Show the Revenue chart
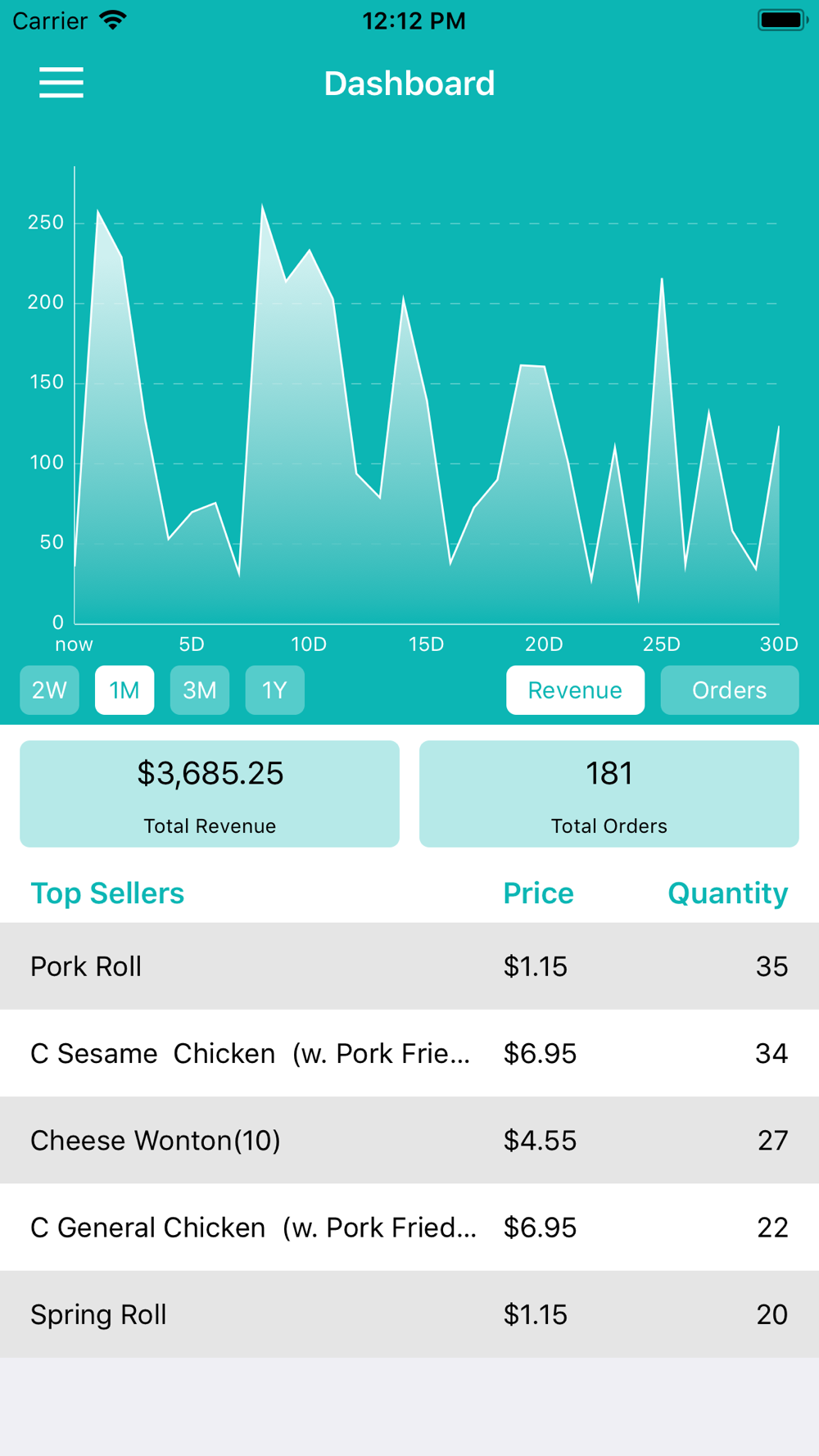The width and height of the screenshot is (819, 1456). pyautogui.click(x=575, y=690)
